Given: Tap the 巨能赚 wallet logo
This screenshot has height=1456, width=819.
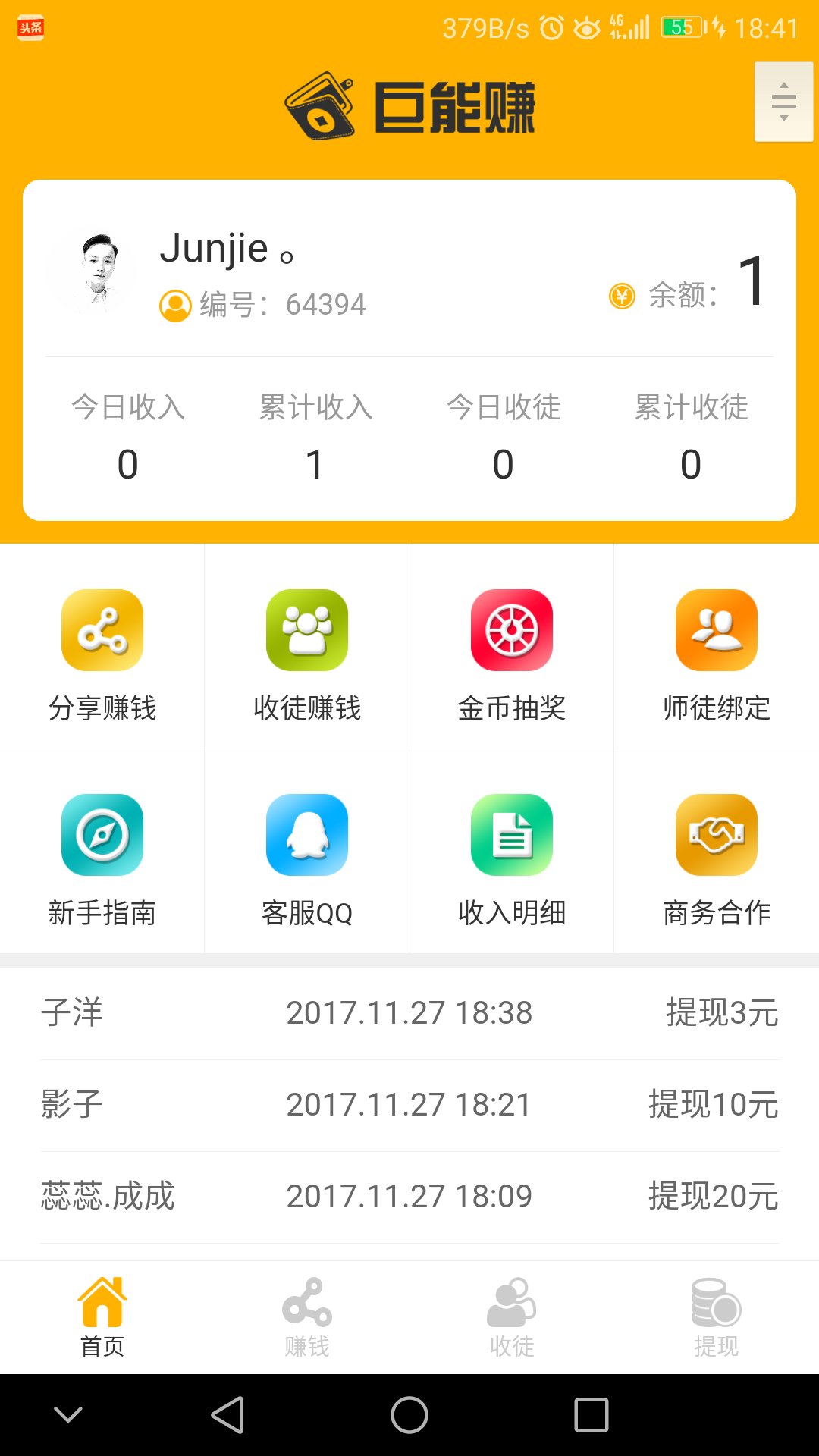Looking at the screenshot, I should [x=409, y=106].
